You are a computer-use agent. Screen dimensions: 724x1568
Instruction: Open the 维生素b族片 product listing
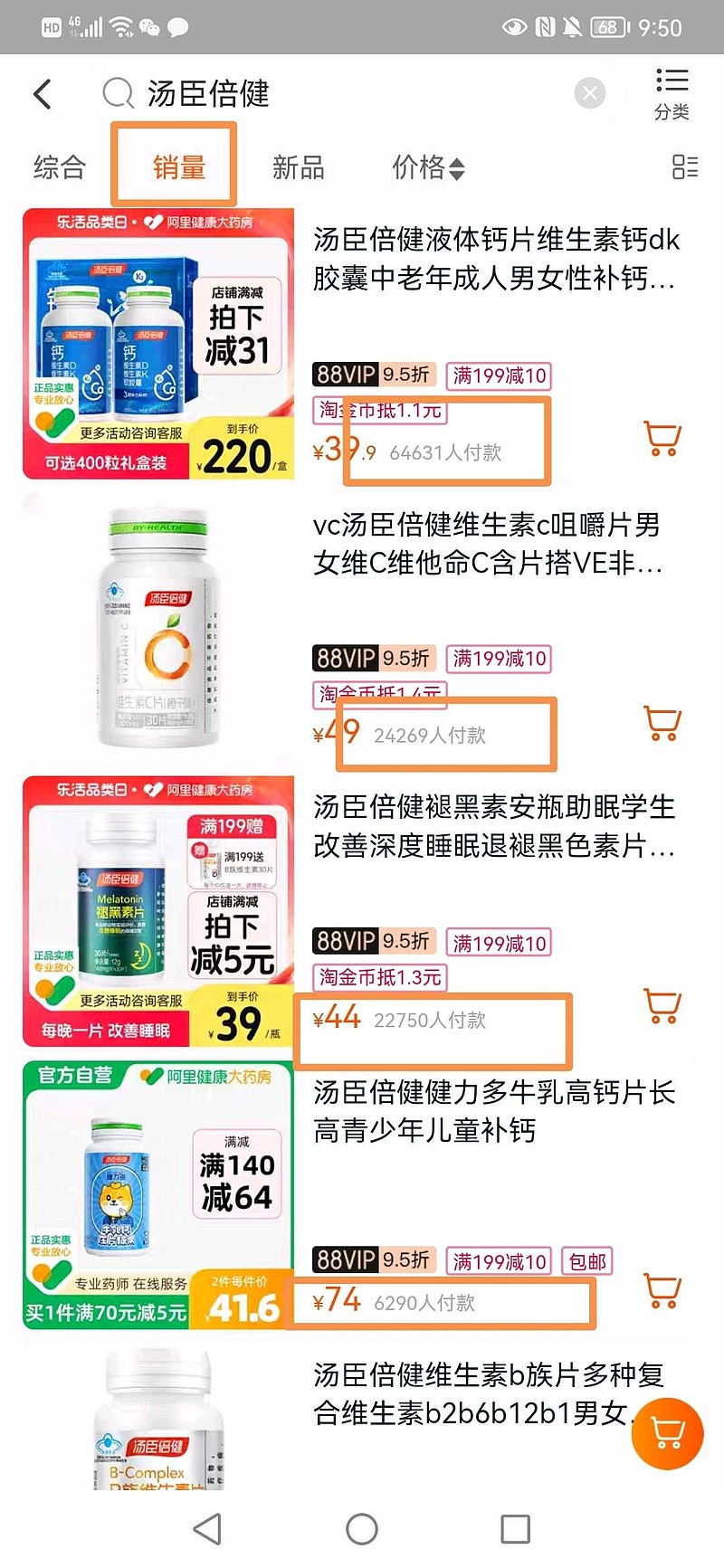coord(489,1393)
